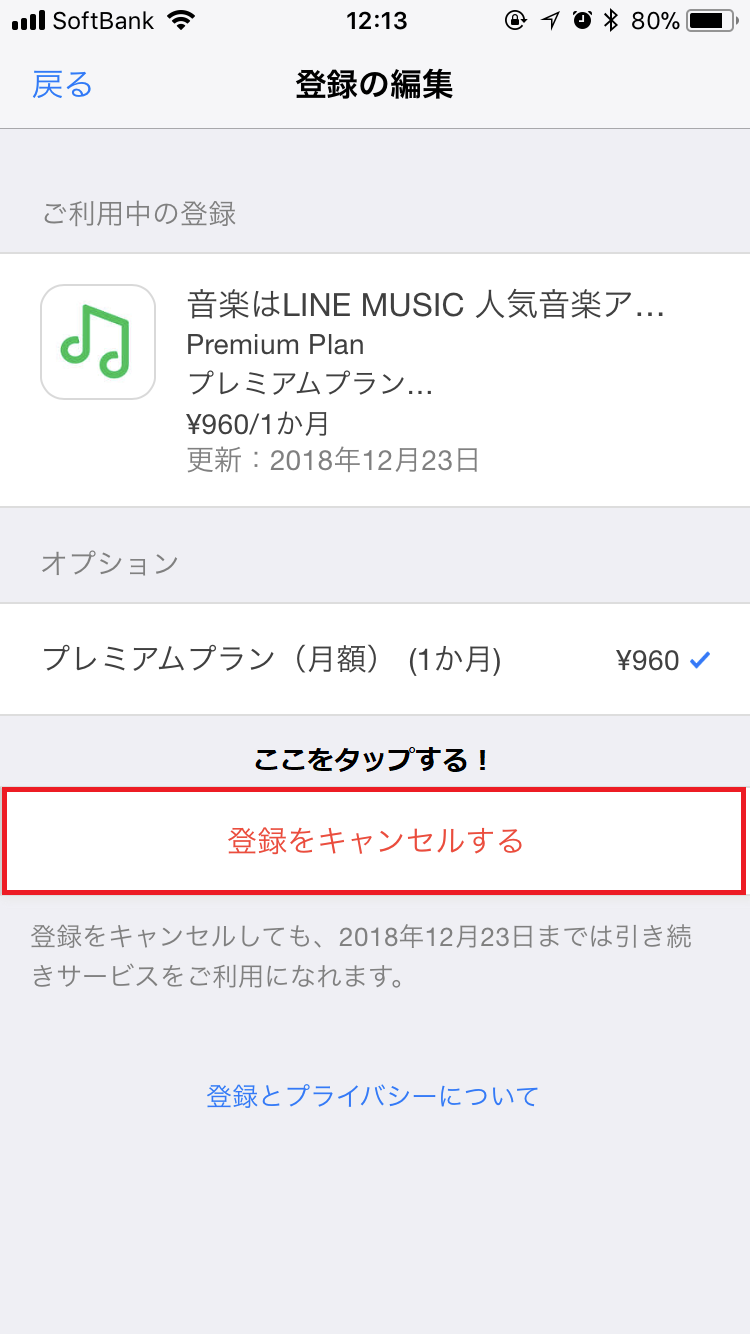The height and width of the screenshot is (1334, 750).
Task: Open the LINE MUSIC subscription entry
Action: click(x=375, y=380)
